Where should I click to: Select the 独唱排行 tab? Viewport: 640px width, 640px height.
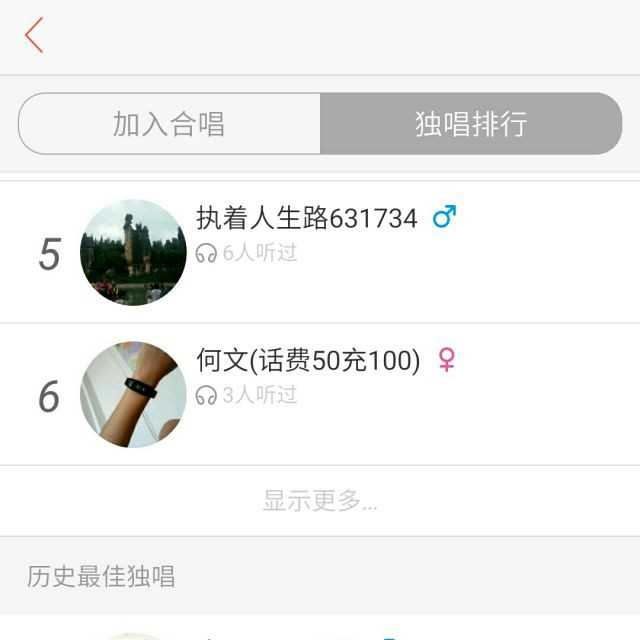(471, 124)
